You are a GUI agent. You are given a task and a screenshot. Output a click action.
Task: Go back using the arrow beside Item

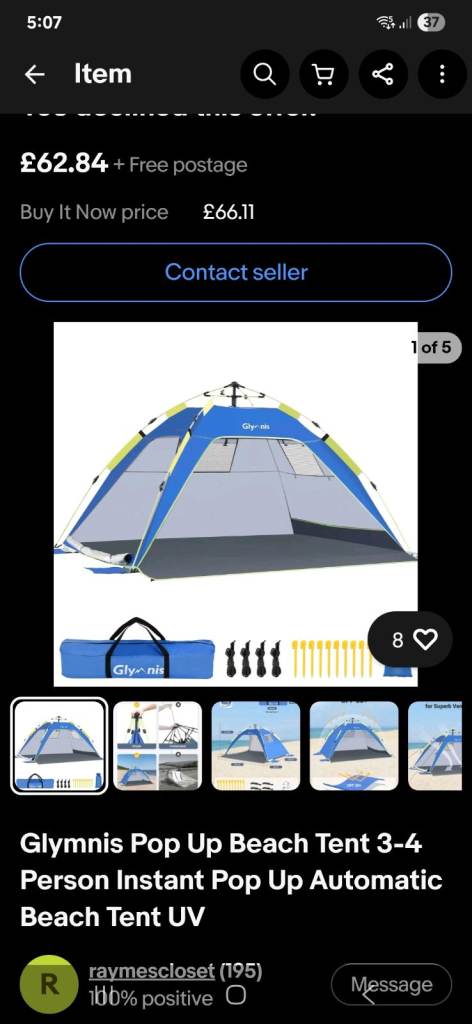pos(35,74)
